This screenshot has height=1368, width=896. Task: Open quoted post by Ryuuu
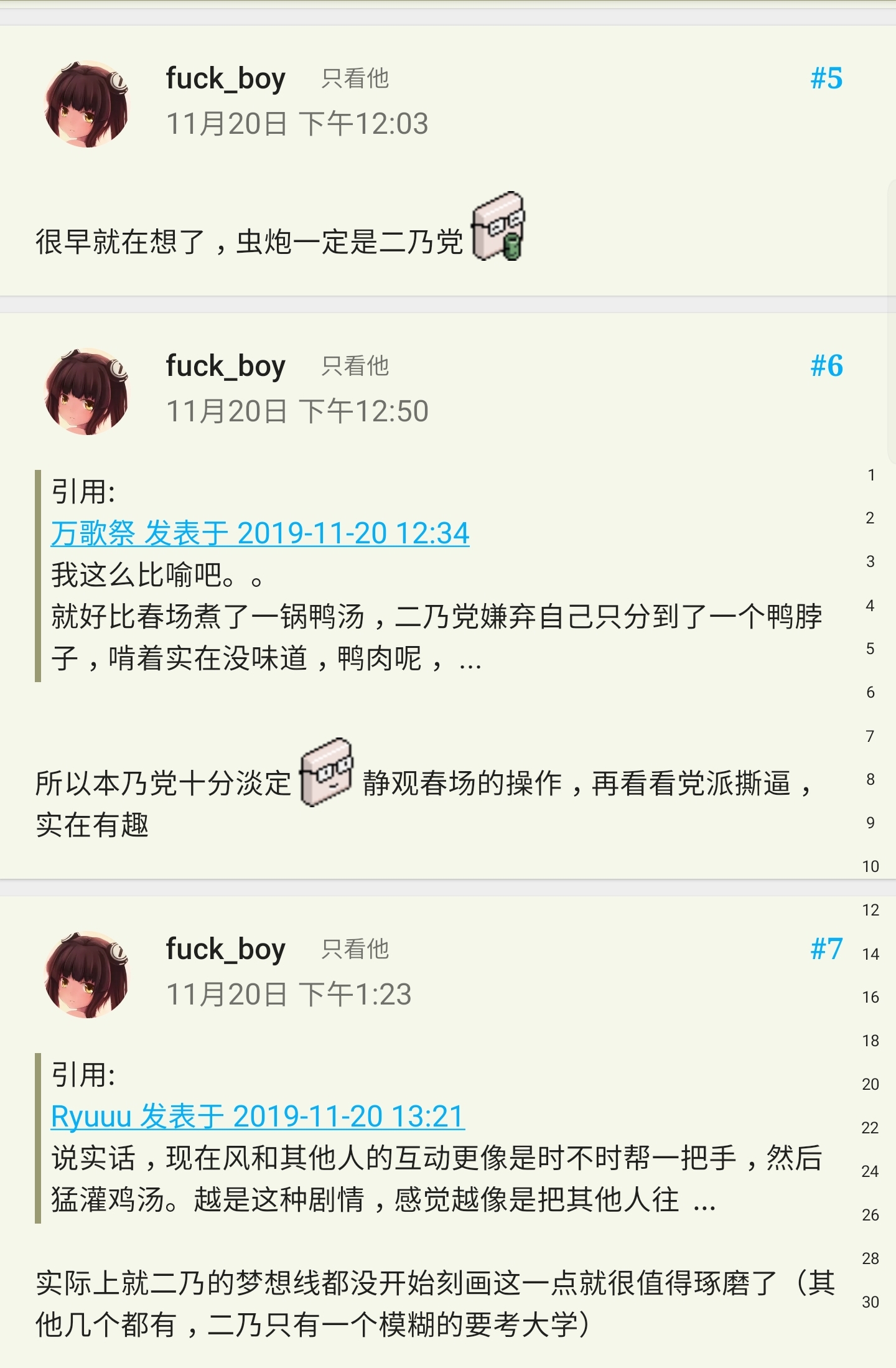tap(258, 1117)
